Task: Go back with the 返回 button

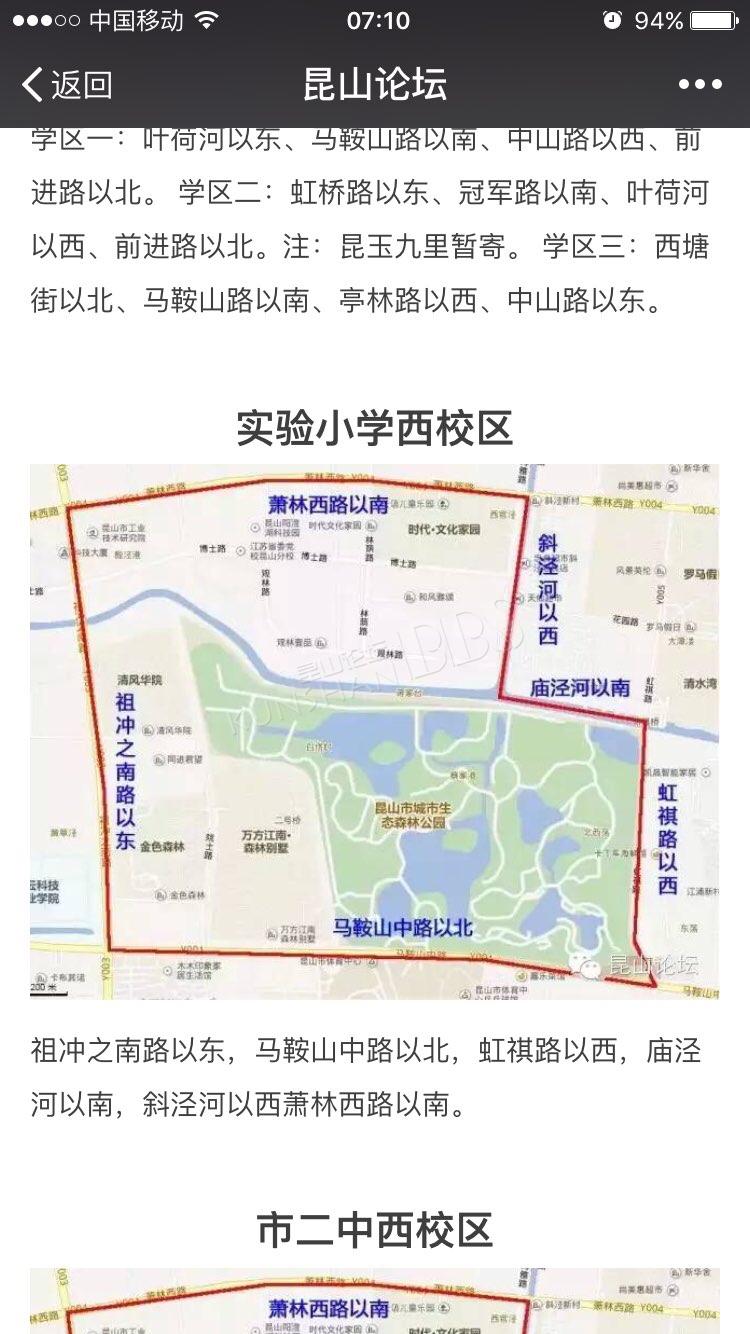Action: pos(67,85)
